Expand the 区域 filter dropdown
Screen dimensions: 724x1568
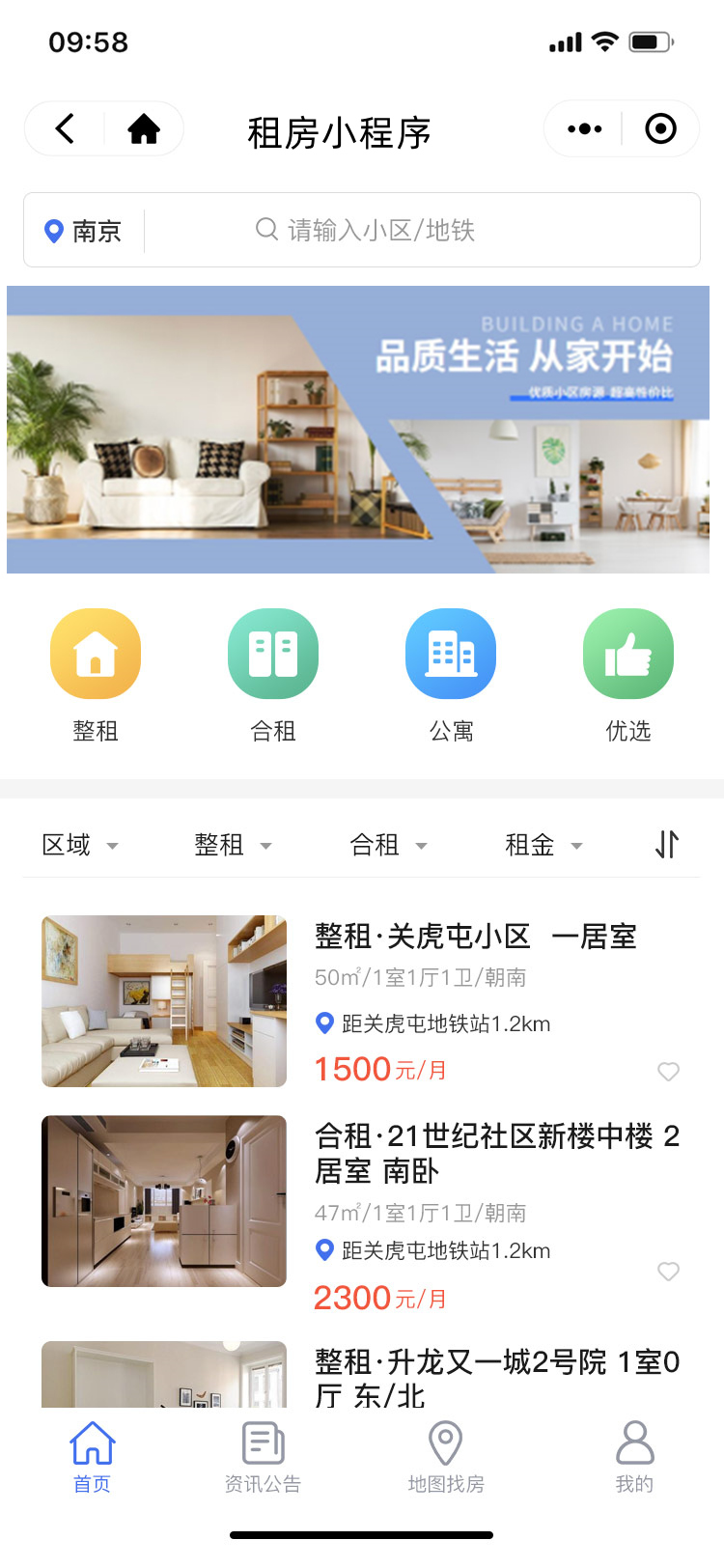point(80,845)
